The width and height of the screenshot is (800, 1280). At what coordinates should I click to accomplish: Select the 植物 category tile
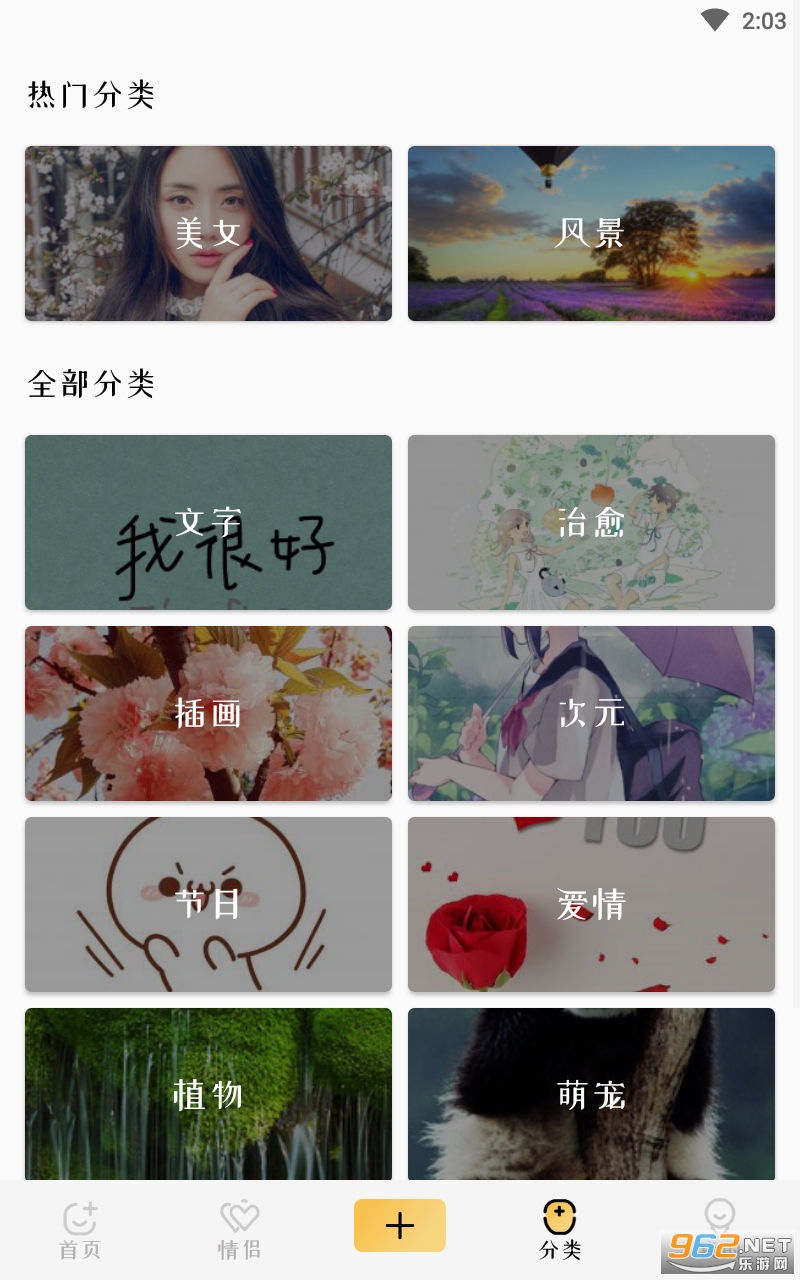click(208, 1093)
